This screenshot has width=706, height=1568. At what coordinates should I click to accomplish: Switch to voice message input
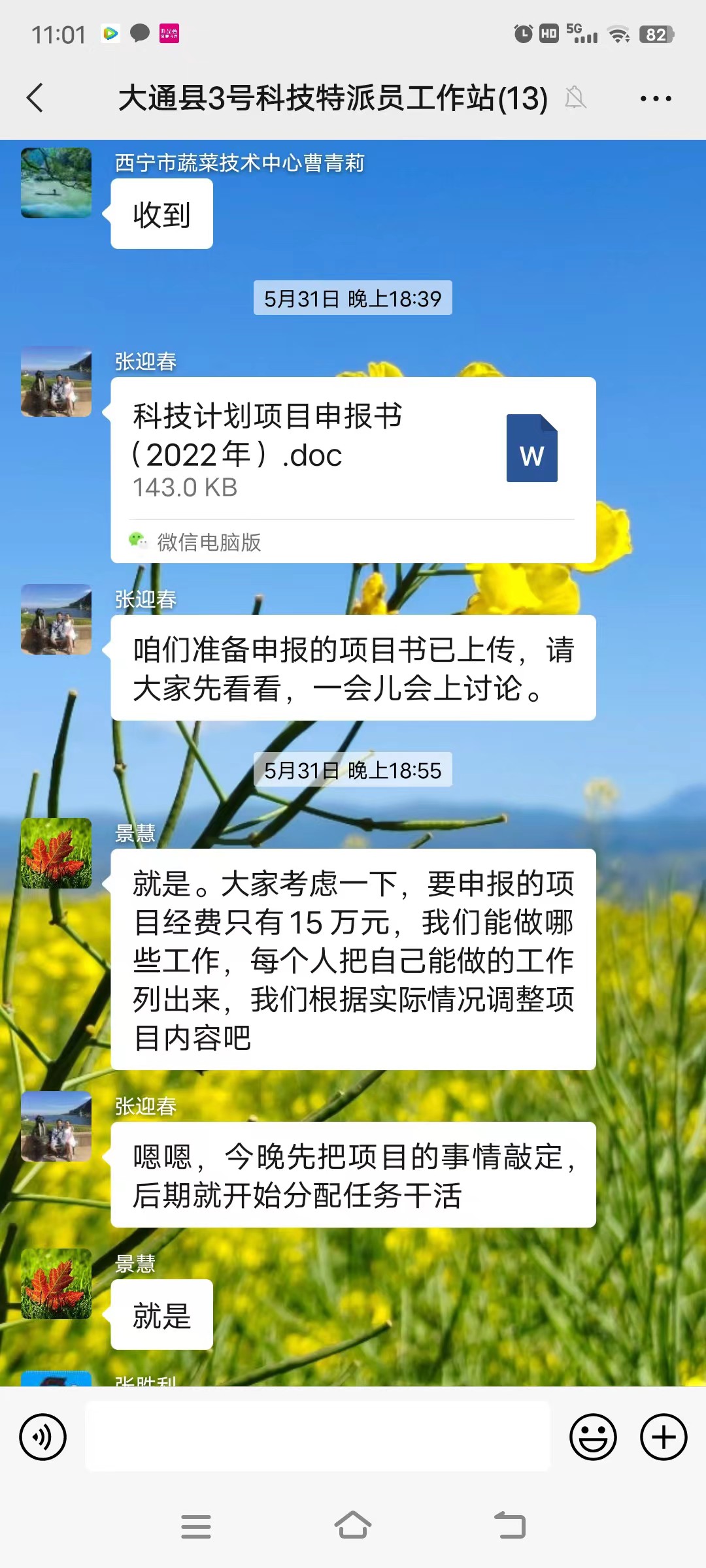pos(43,1437)
